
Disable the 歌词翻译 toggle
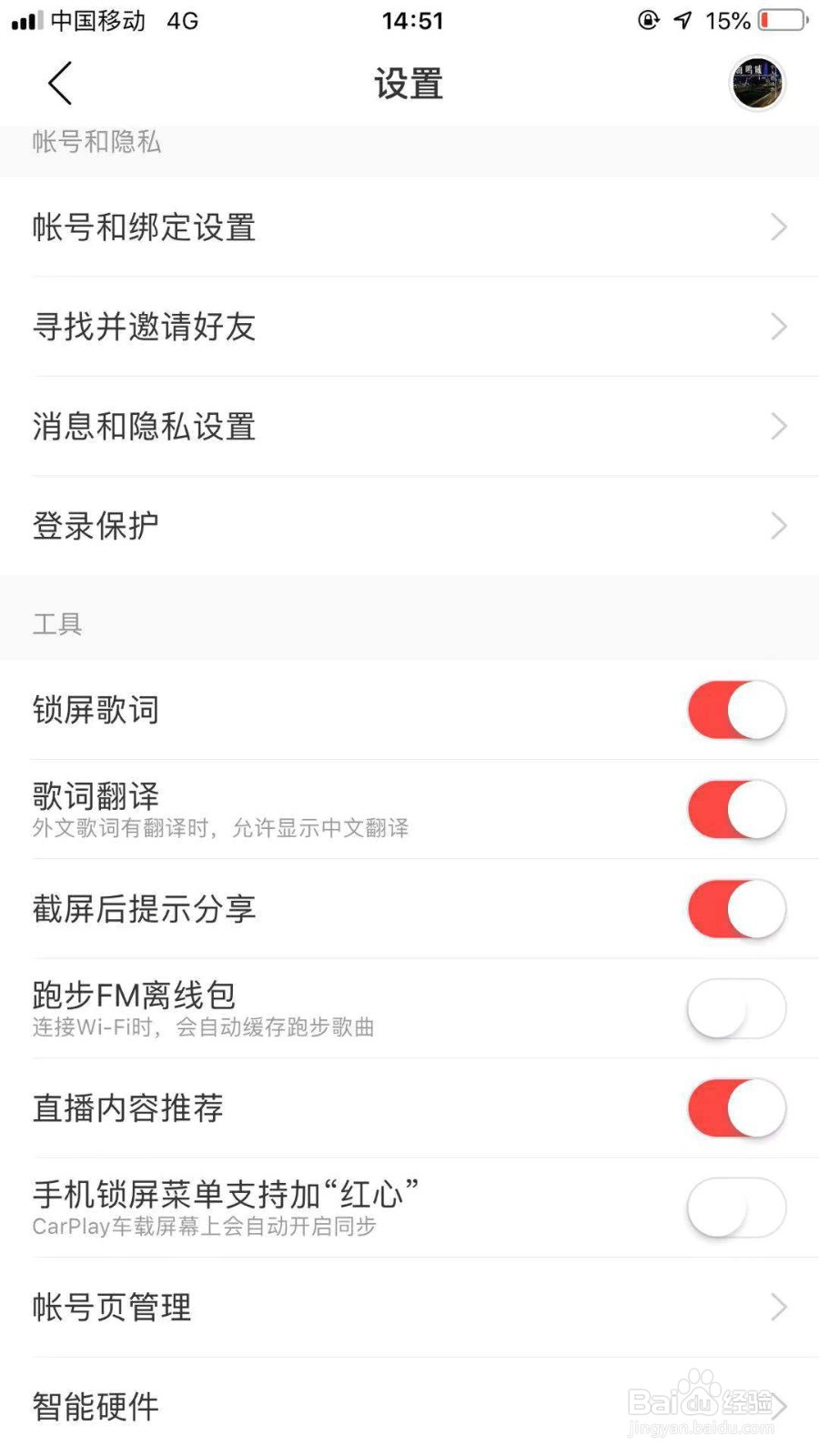click(x=736, y=809)
